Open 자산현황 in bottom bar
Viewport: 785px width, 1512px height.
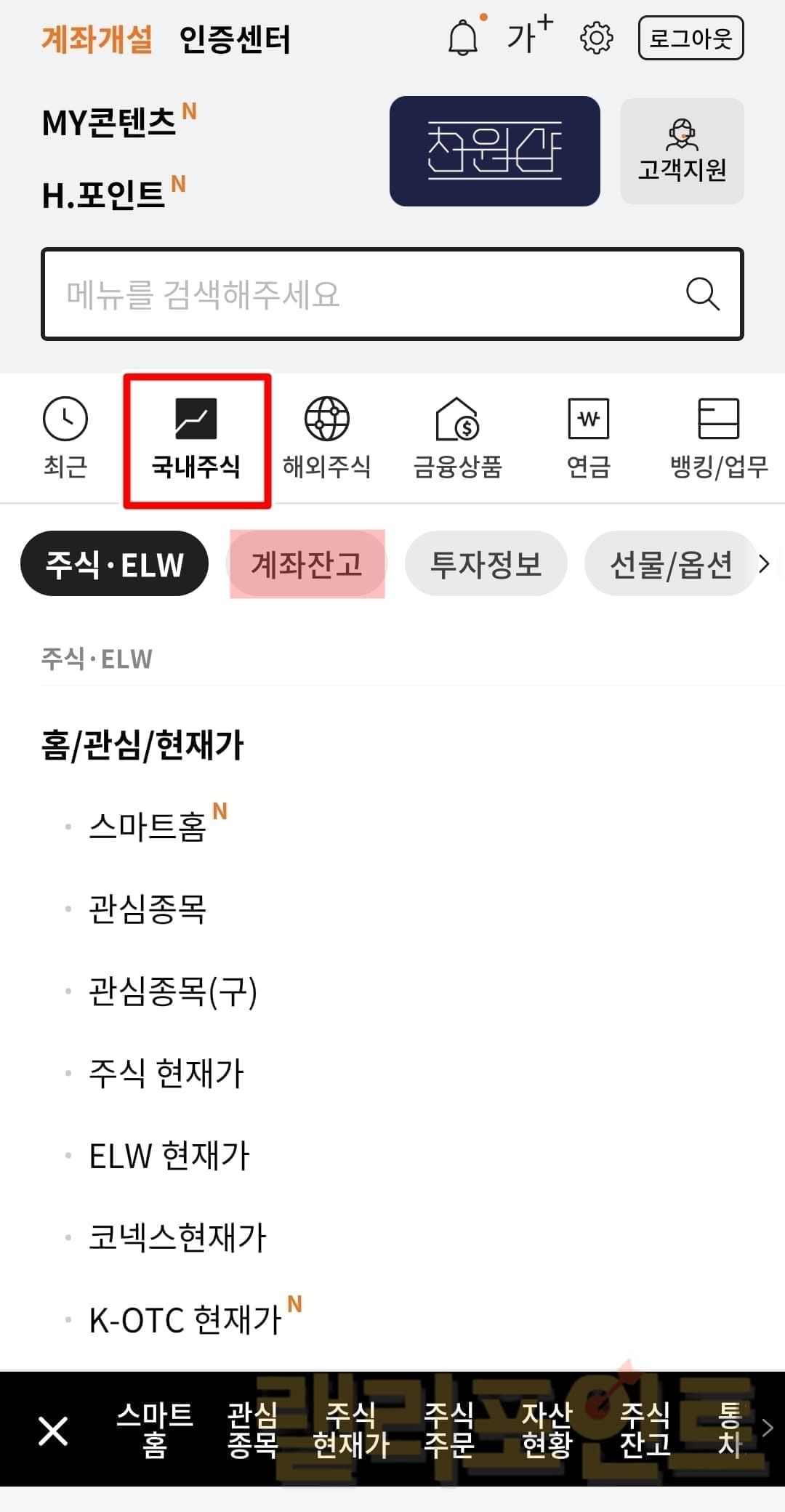pos(547,1429)
